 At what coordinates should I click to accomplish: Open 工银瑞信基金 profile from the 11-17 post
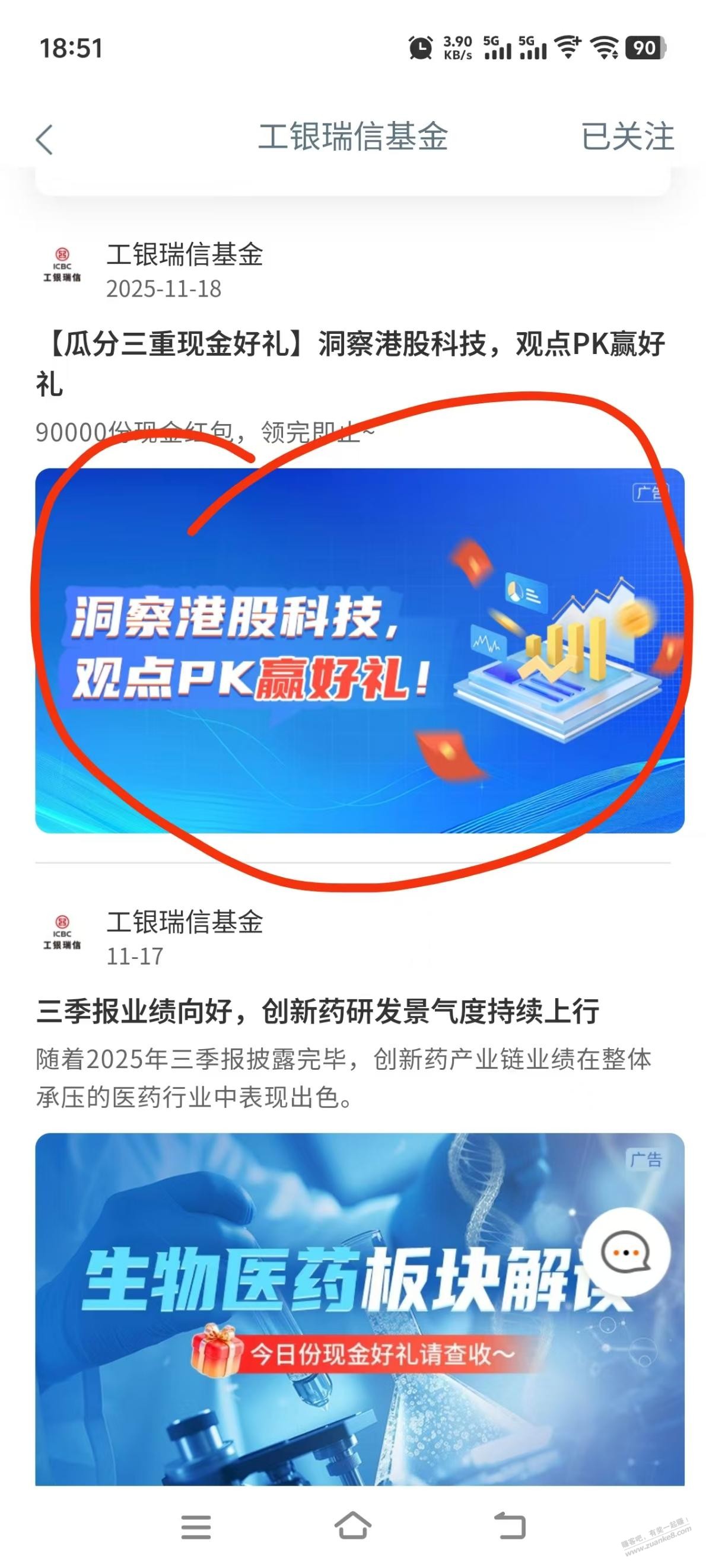pos(184,922)
